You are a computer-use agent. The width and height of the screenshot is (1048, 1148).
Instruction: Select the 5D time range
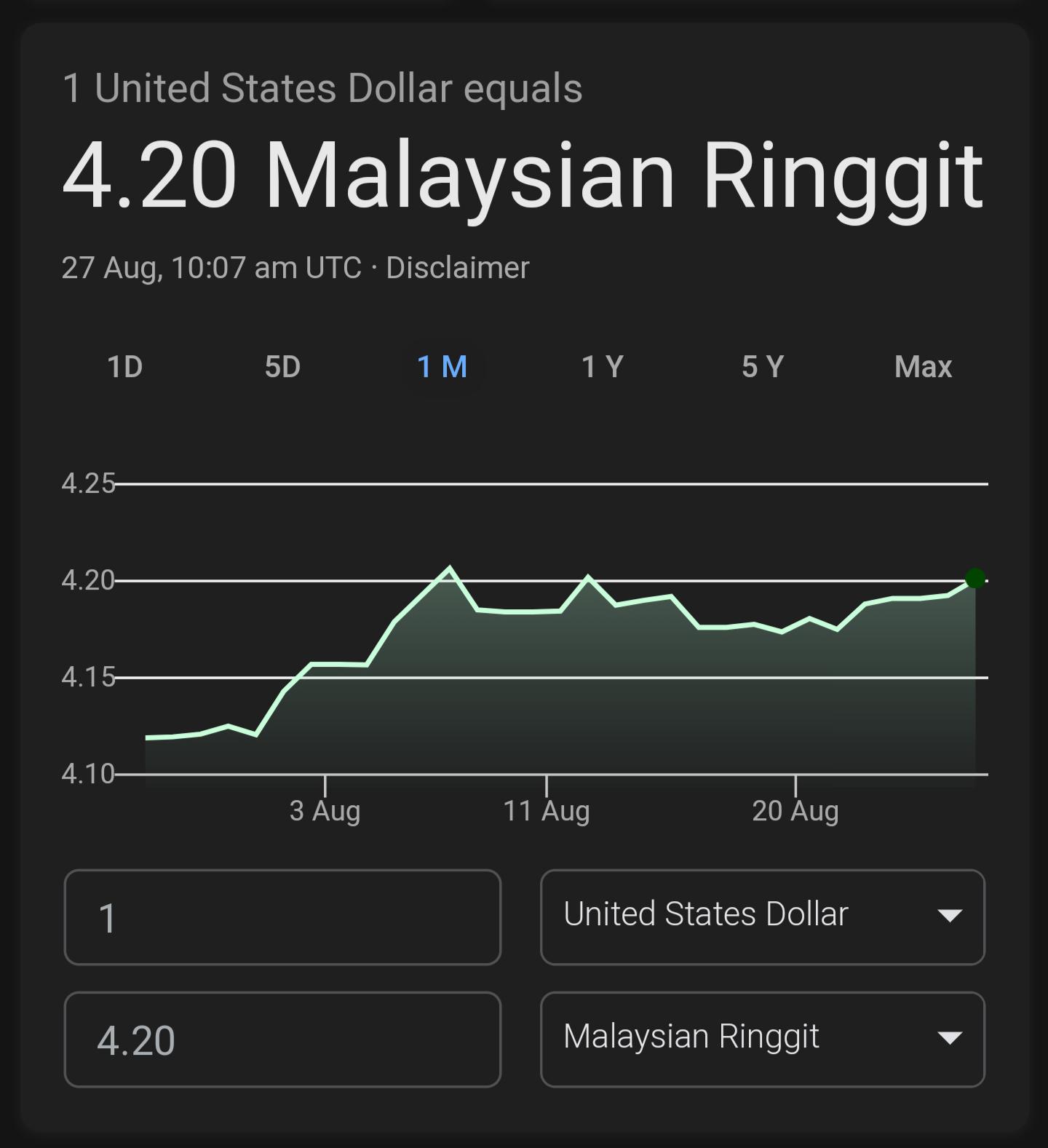tap(282, 366)
